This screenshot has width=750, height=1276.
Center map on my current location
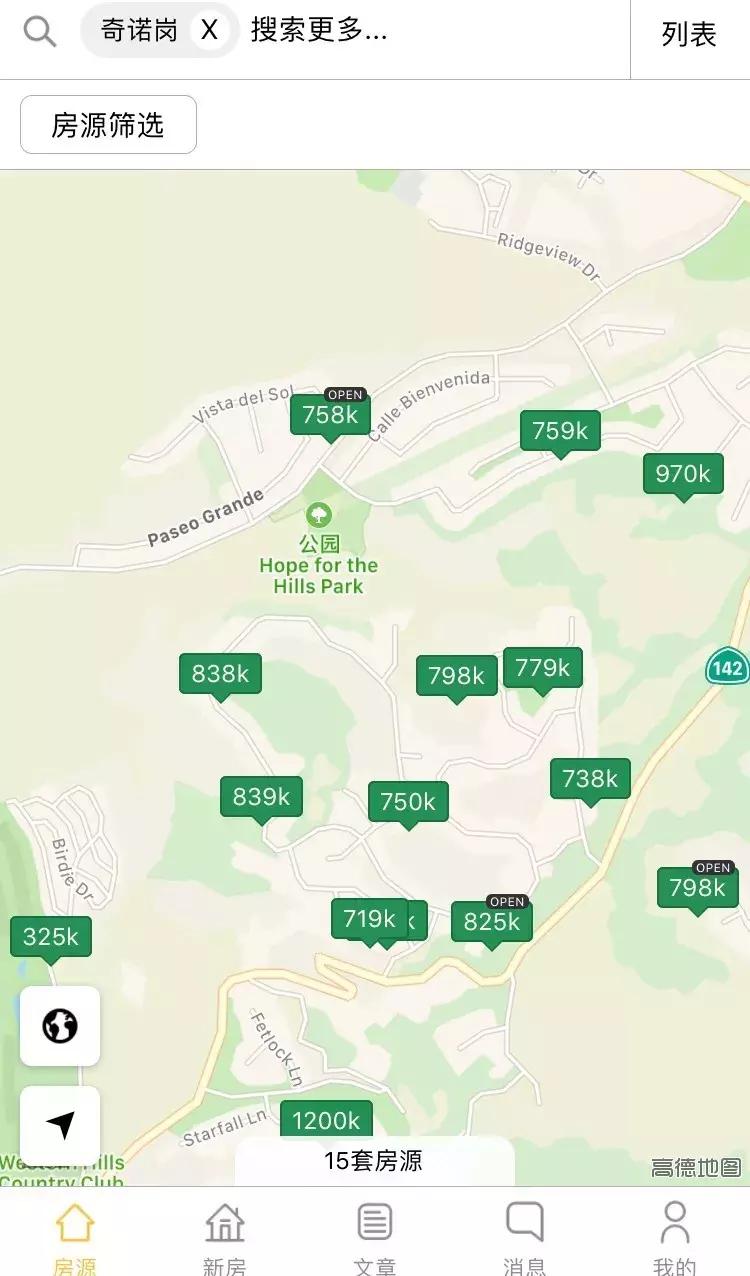[60, 1126]
